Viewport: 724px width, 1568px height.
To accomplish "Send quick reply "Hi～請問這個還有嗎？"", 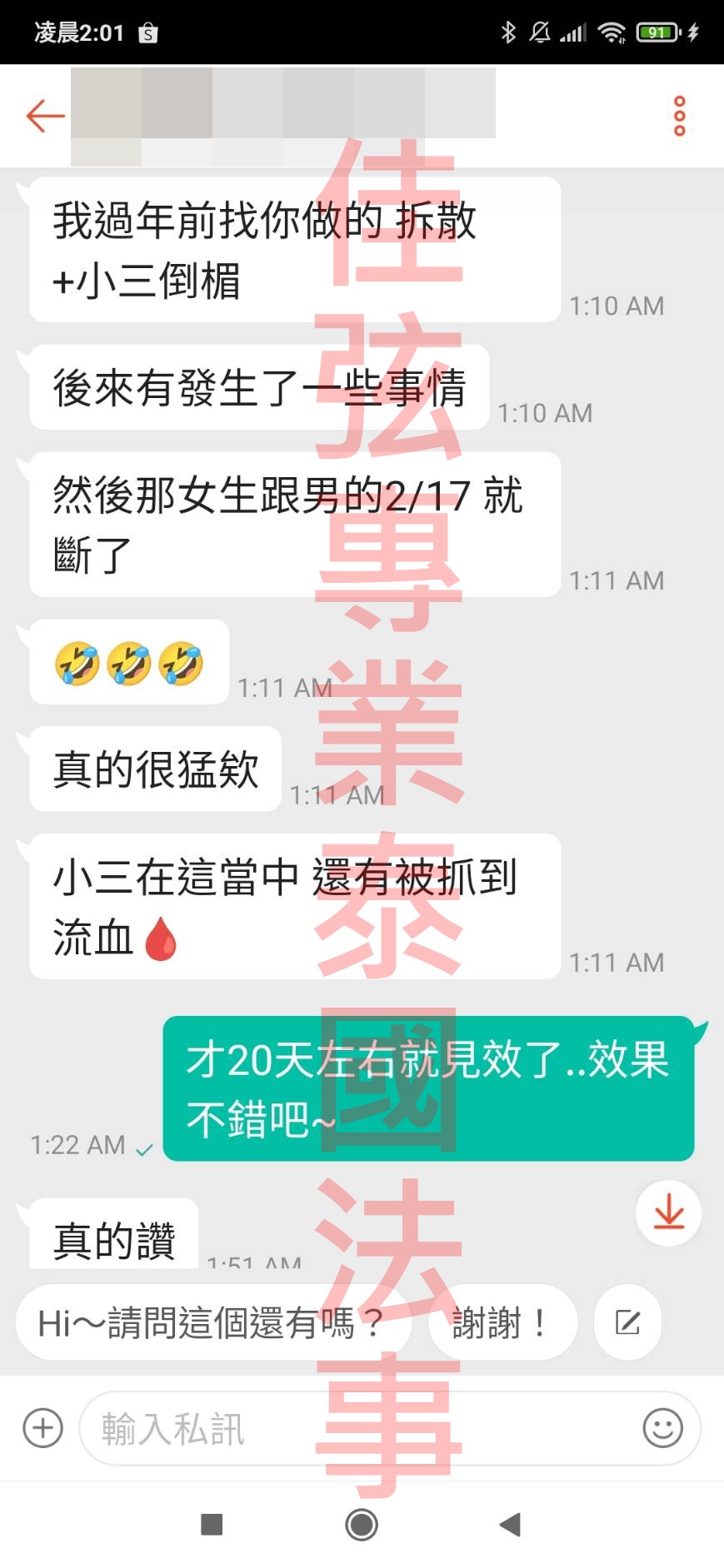I will (212, 1322).
